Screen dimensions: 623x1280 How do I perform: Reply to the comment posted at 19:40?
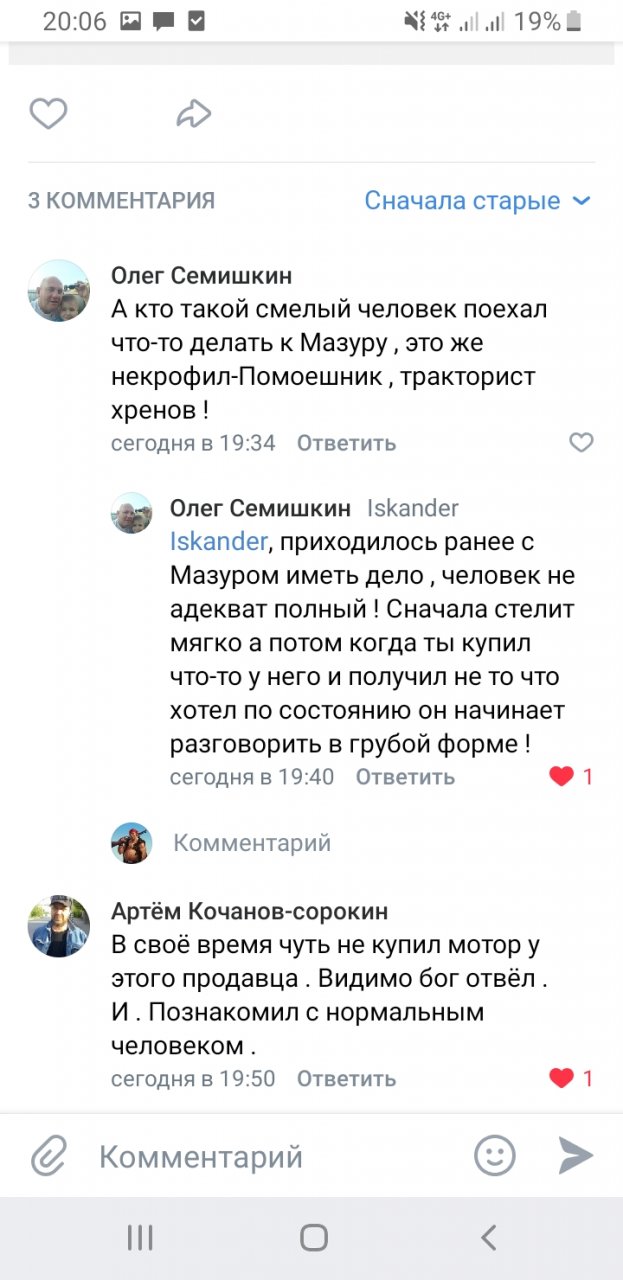405,777
